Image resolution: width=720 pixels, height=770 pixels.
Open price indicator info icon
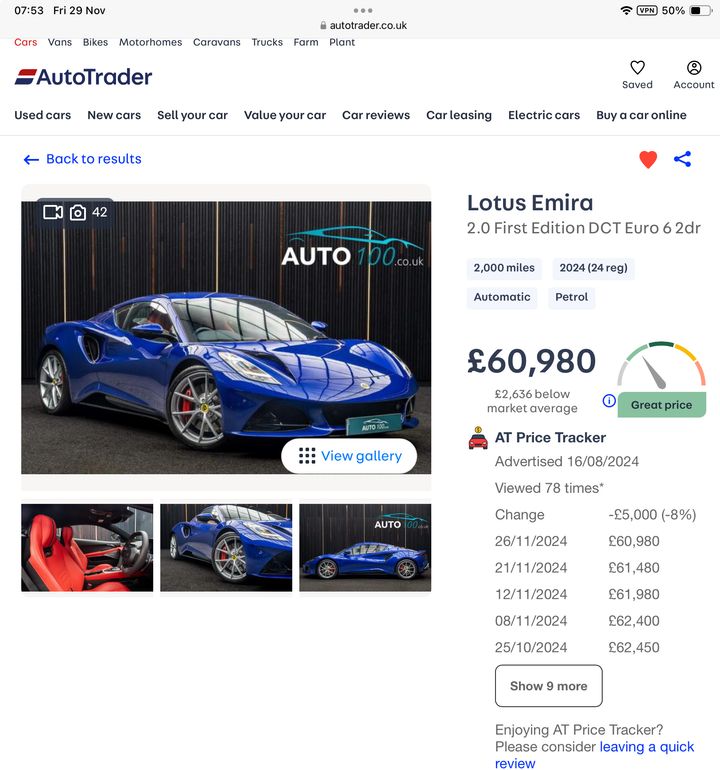tap(609, 401)
